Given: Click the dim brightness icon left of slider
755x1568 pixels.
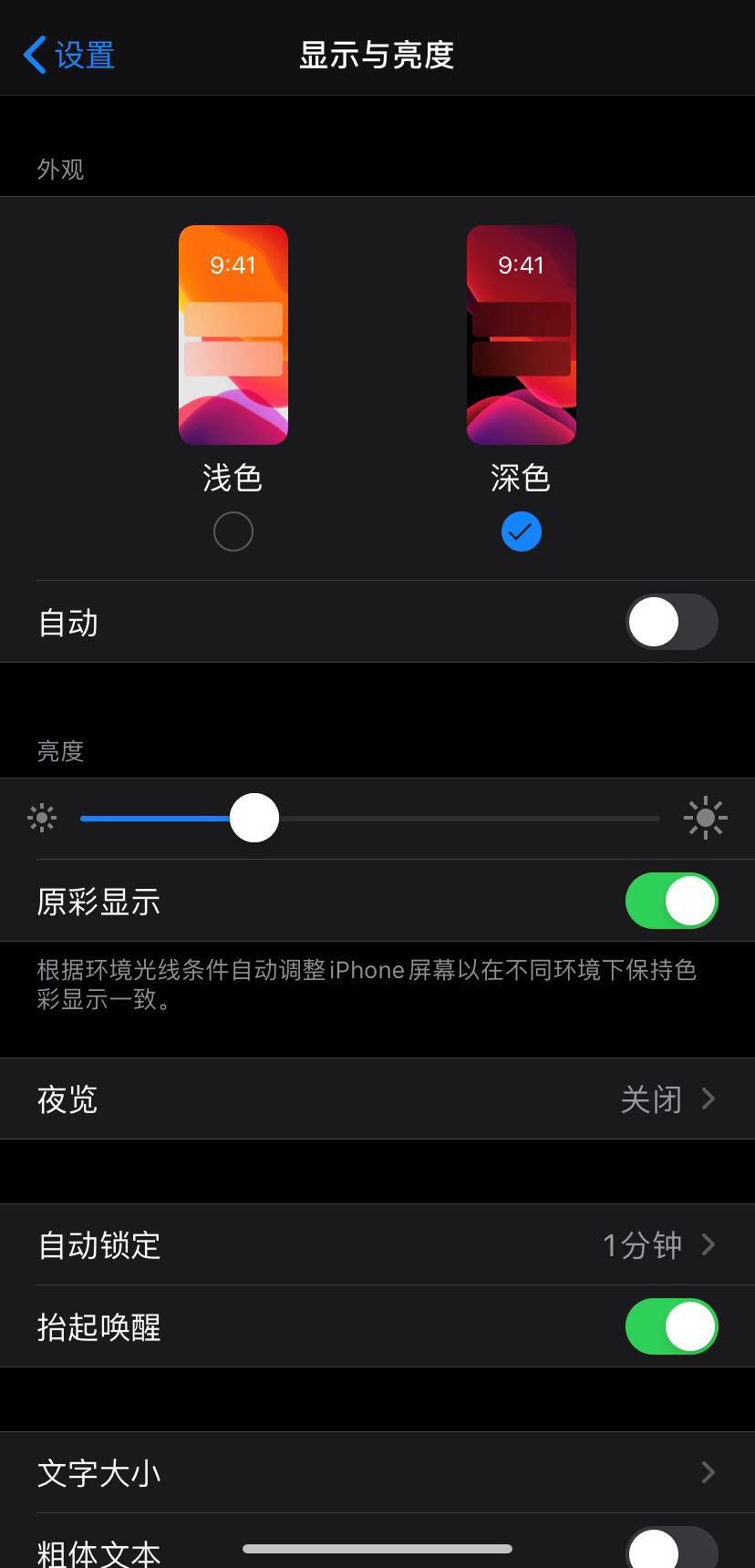Looking at the screenshot, I should [42, 818].
